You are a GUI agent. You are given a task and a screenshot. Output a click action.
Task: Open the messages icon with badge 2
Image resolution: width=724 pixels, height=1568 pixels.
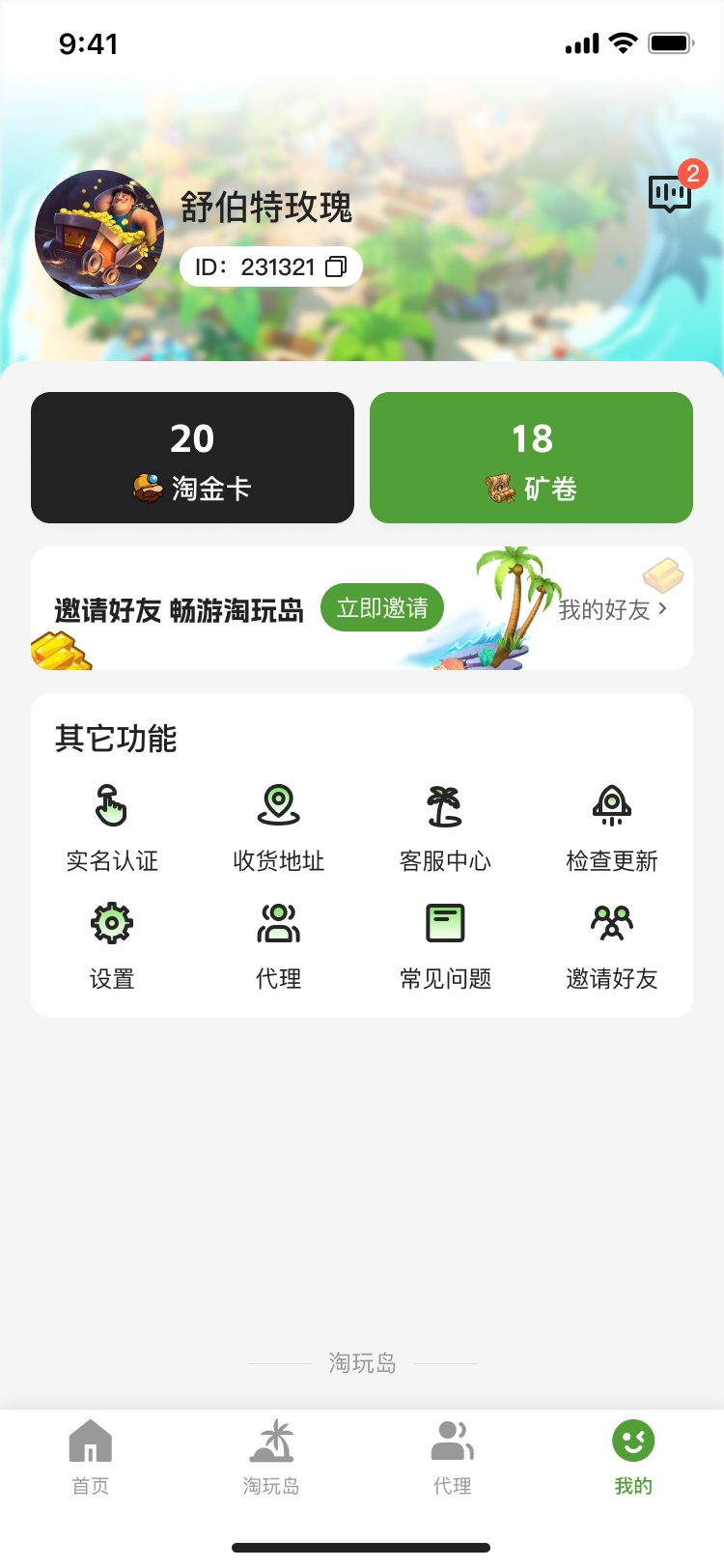[x=670, y=193]
